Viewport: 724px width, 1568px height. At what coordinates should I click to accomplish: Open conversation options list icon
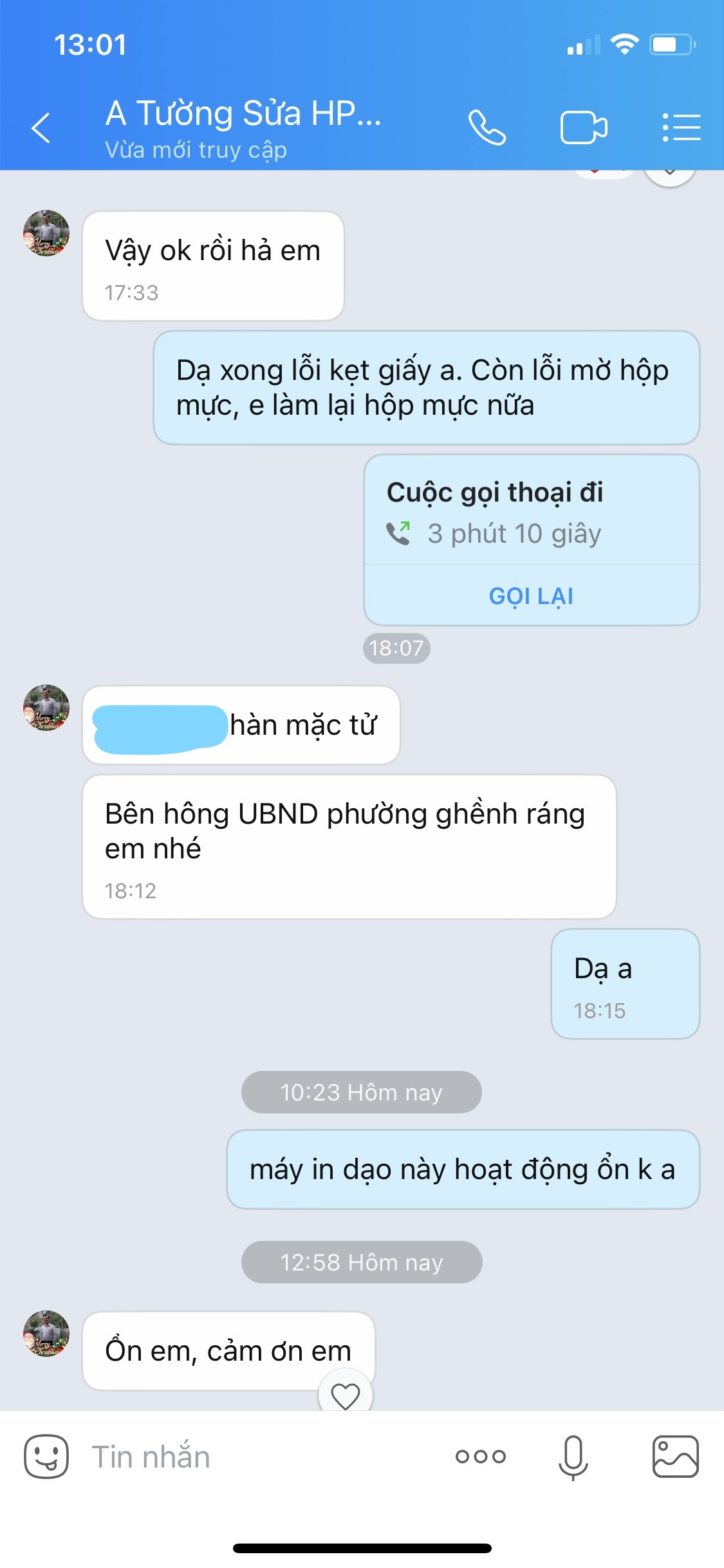coord(680,127)
